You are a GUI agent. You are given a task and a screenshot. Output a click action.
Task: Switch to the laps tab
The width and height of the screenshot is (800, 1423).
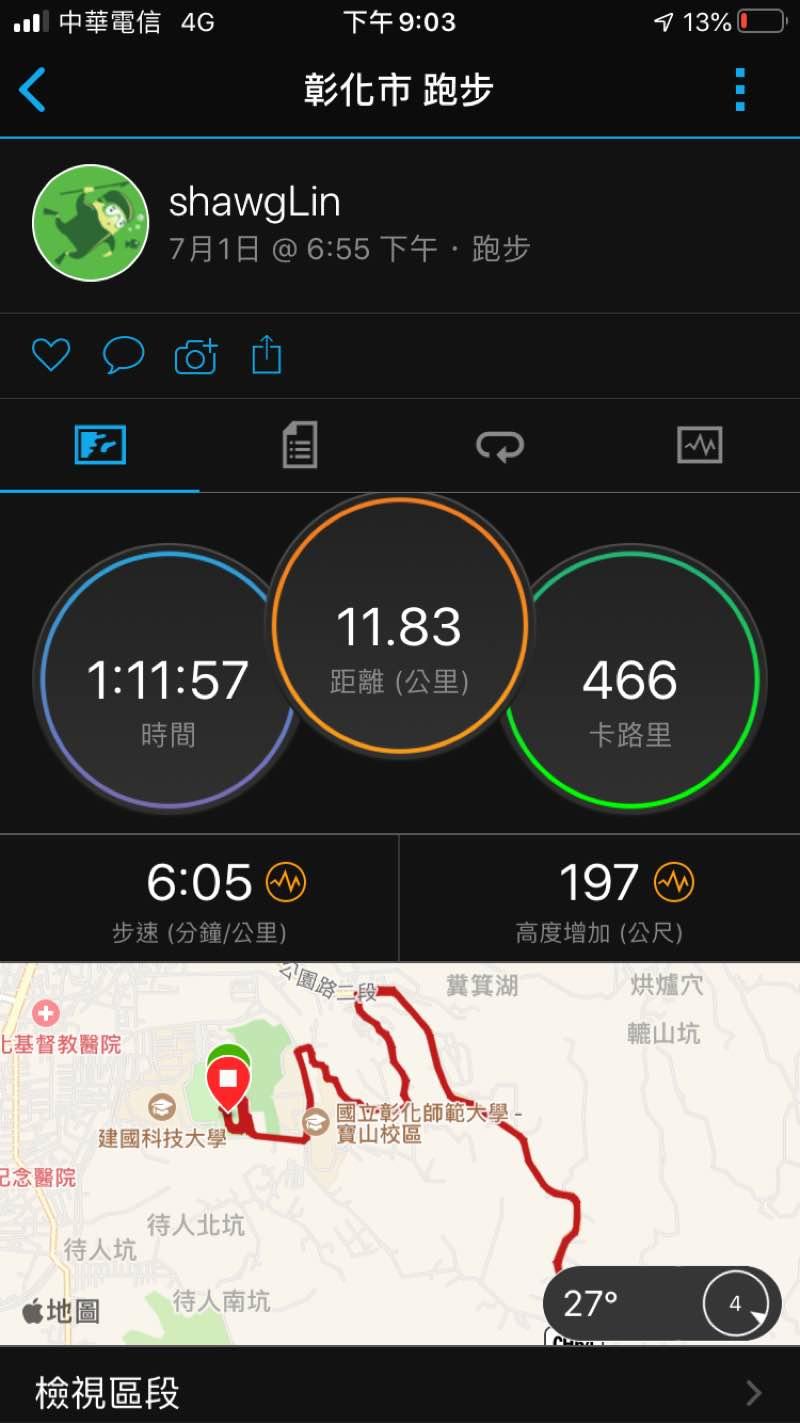(499, 446)
